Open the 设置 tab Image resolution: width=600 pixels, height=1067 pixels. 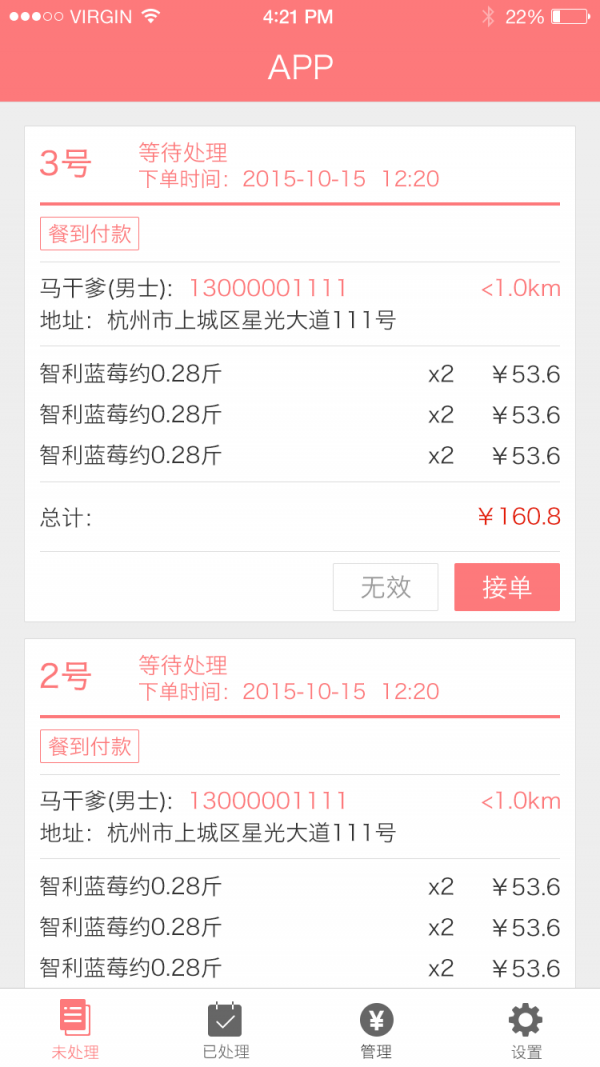[525, 1028]
